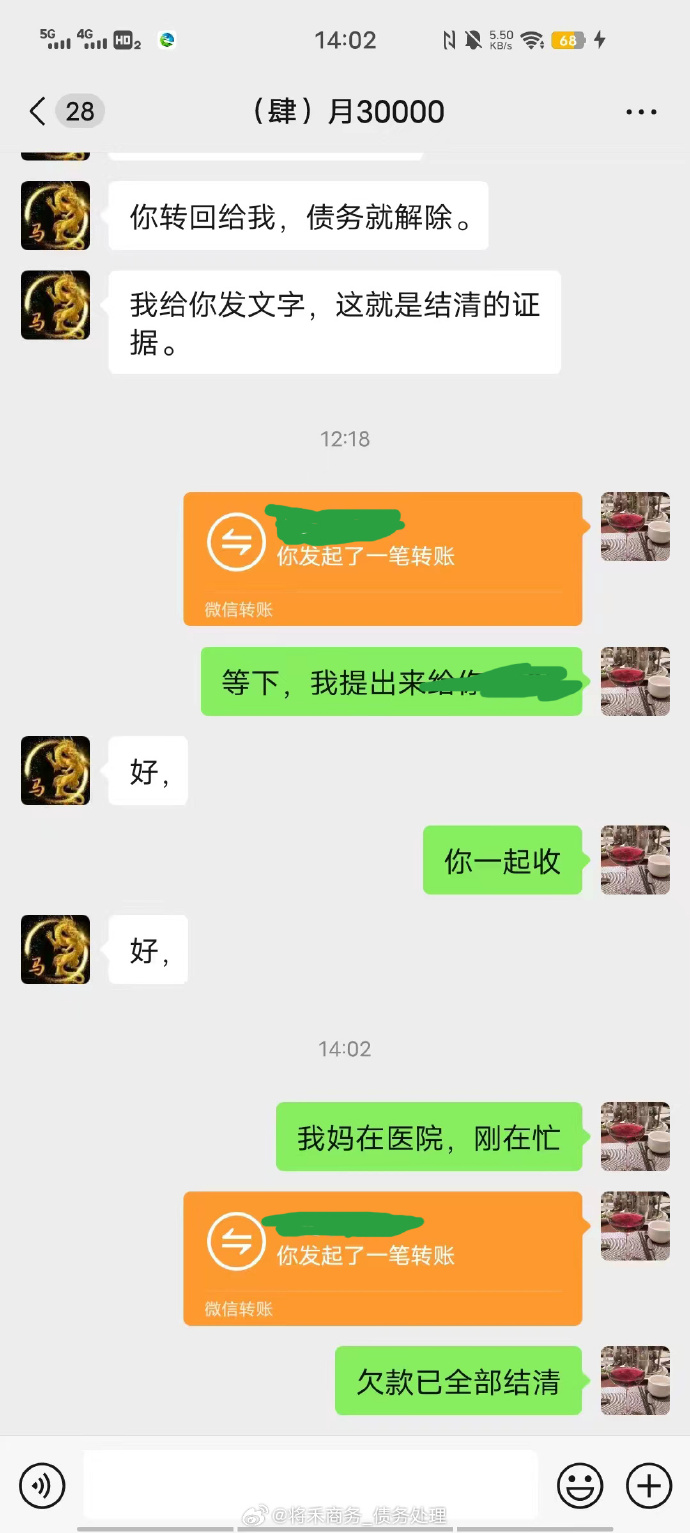Image resolution: width=690 pixels, height=1533 pixels.
Task: Open the chat overflow menu
Action: coord(641,111)
